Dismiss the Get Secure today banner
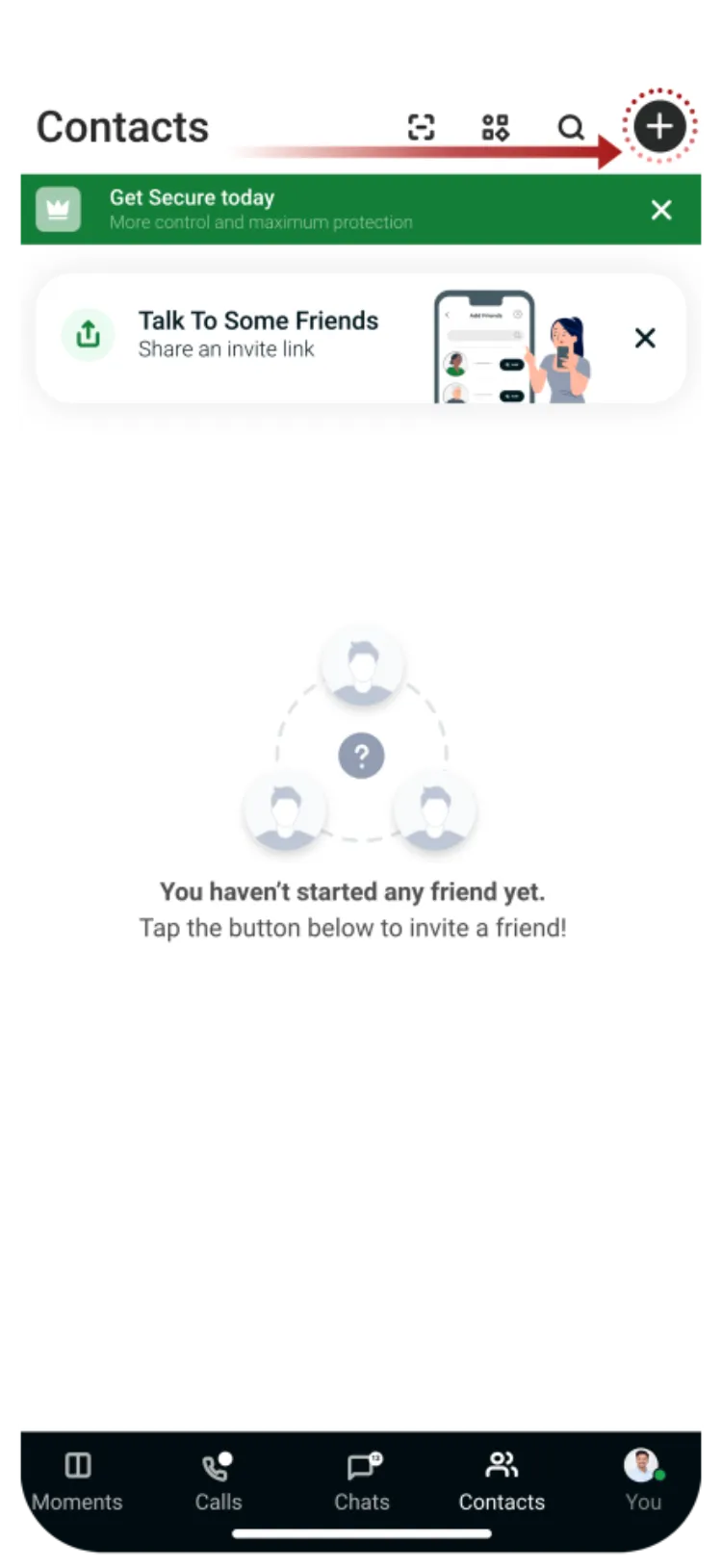722x1568 pixels. (660, 210)
